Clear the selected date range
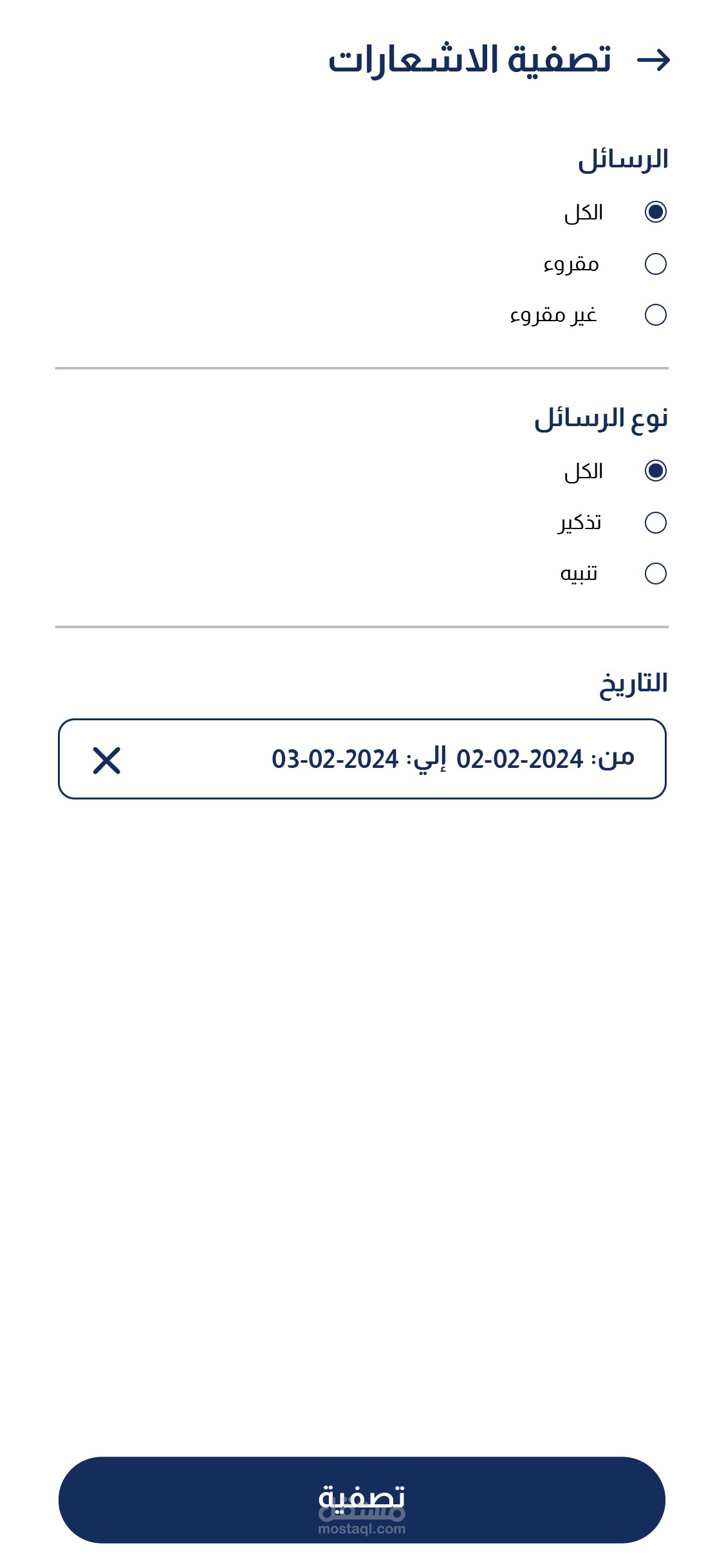This screenshot has height=1568, width=724. point(107,760)
